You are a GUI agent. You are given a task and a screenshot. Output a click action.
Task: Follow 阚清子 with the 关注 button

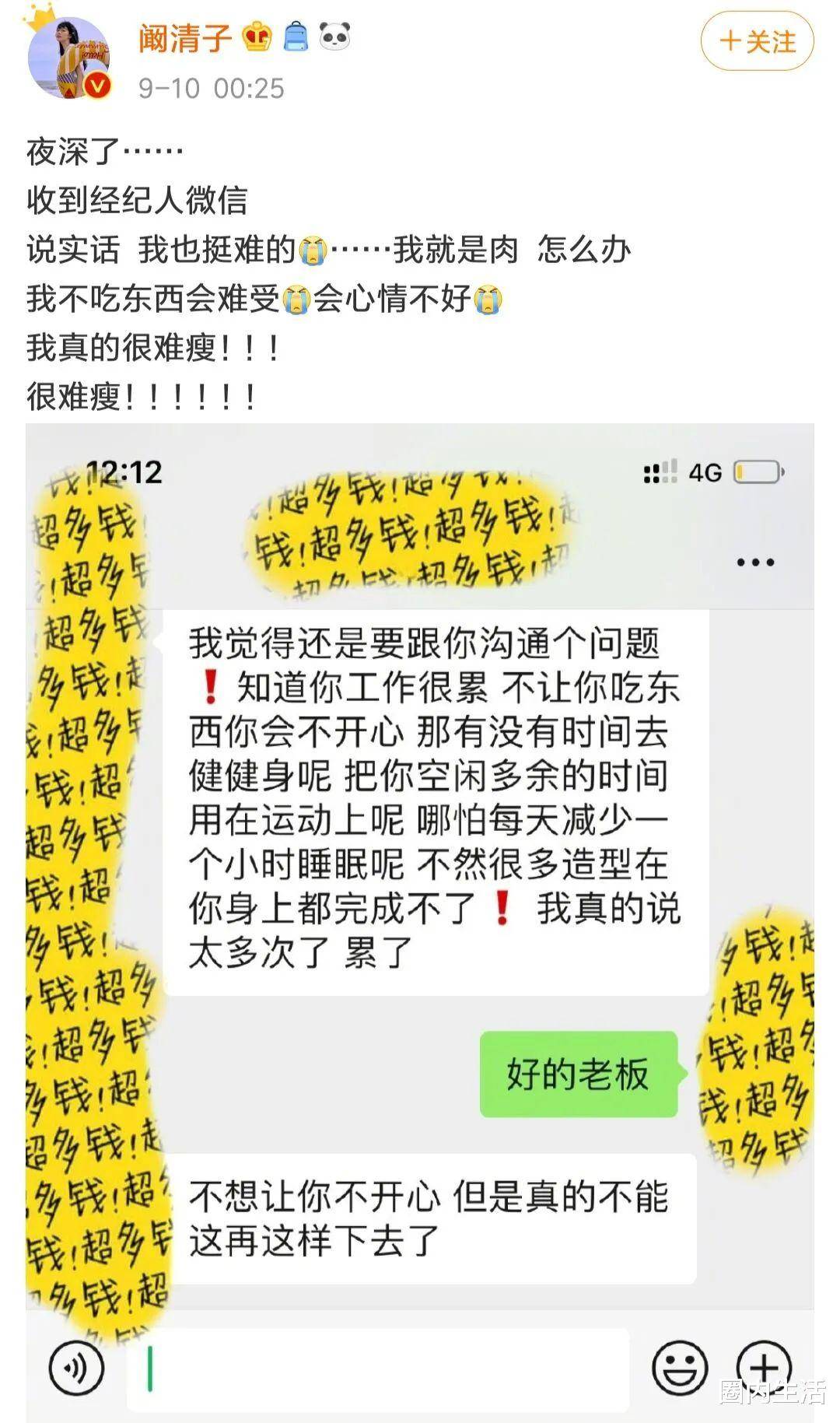pyautogui.click(x=757, y=41)
